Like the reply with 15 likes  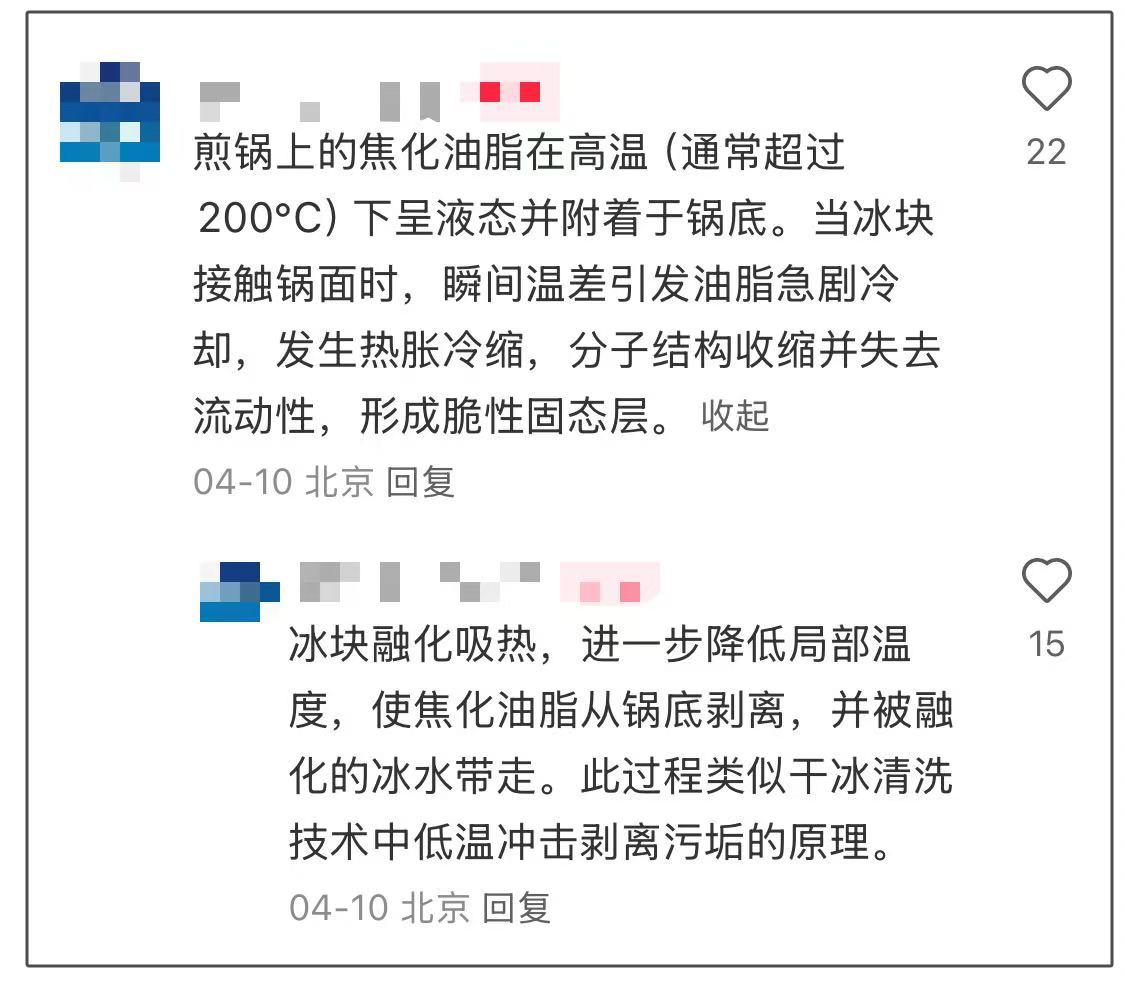tap(1046, 581)
